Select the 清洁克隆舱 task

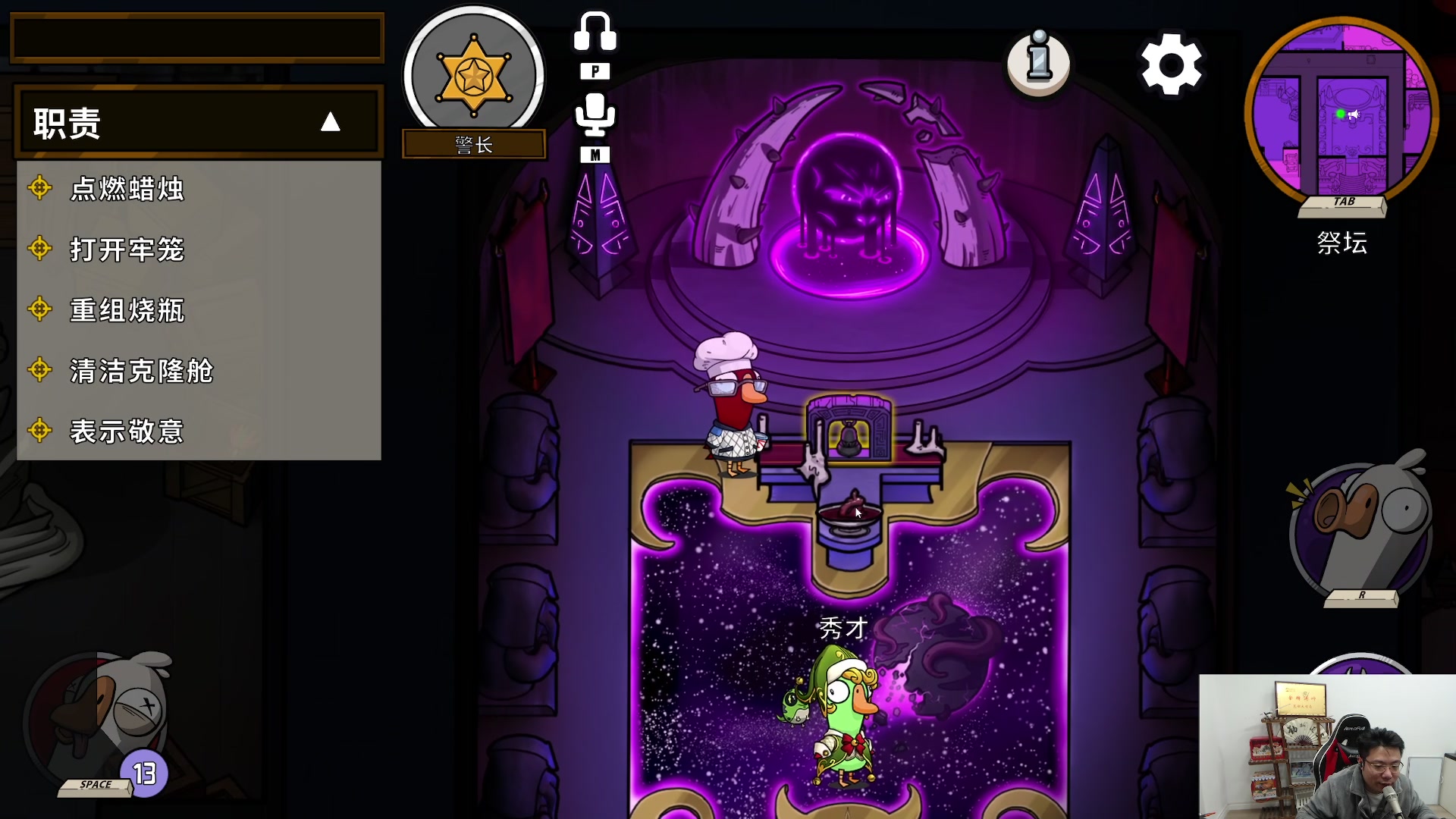tap(142, 371)
